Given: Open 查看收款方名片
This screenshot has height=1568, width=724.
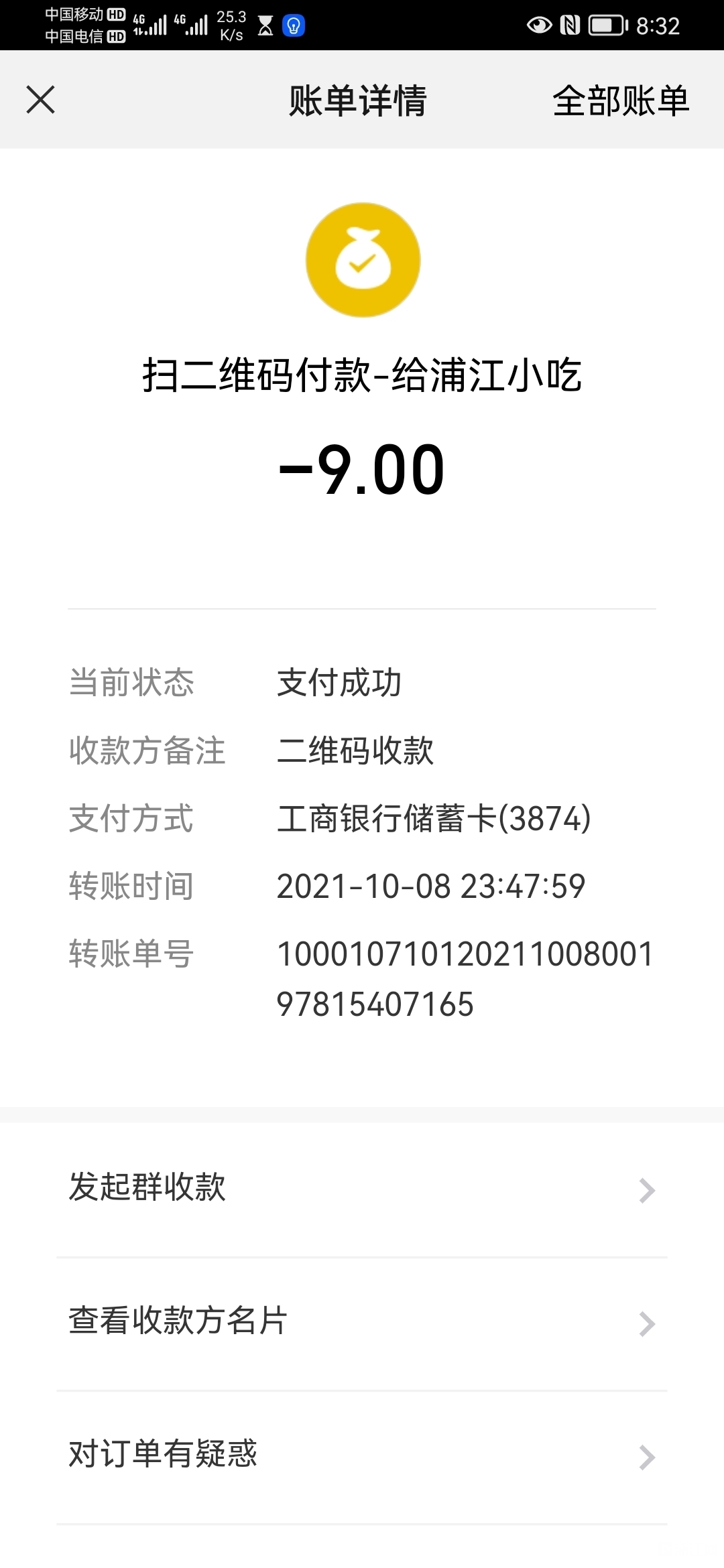Looking at the screenshot, I should point(362,1324).
